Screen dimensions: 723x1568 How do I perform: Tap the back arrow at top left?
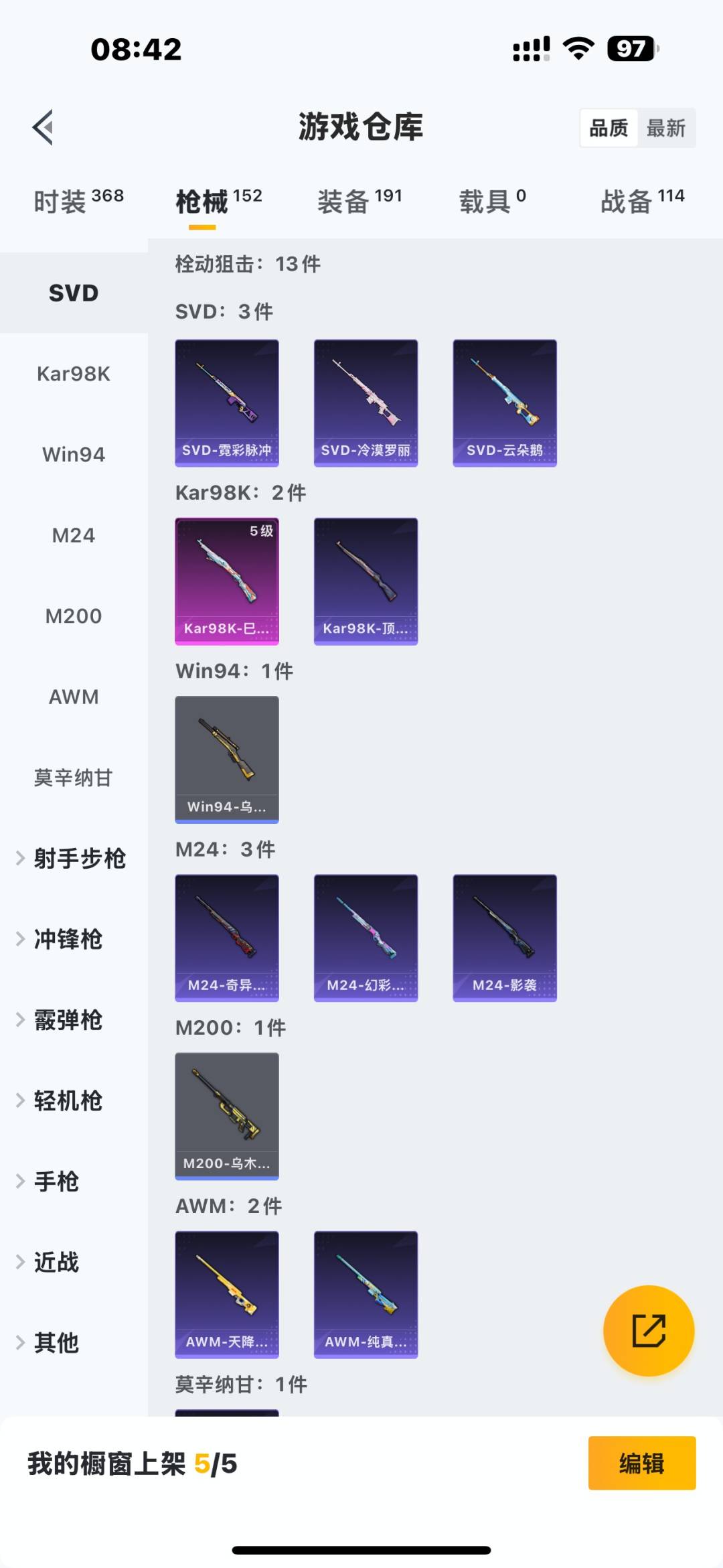[44, 128]
